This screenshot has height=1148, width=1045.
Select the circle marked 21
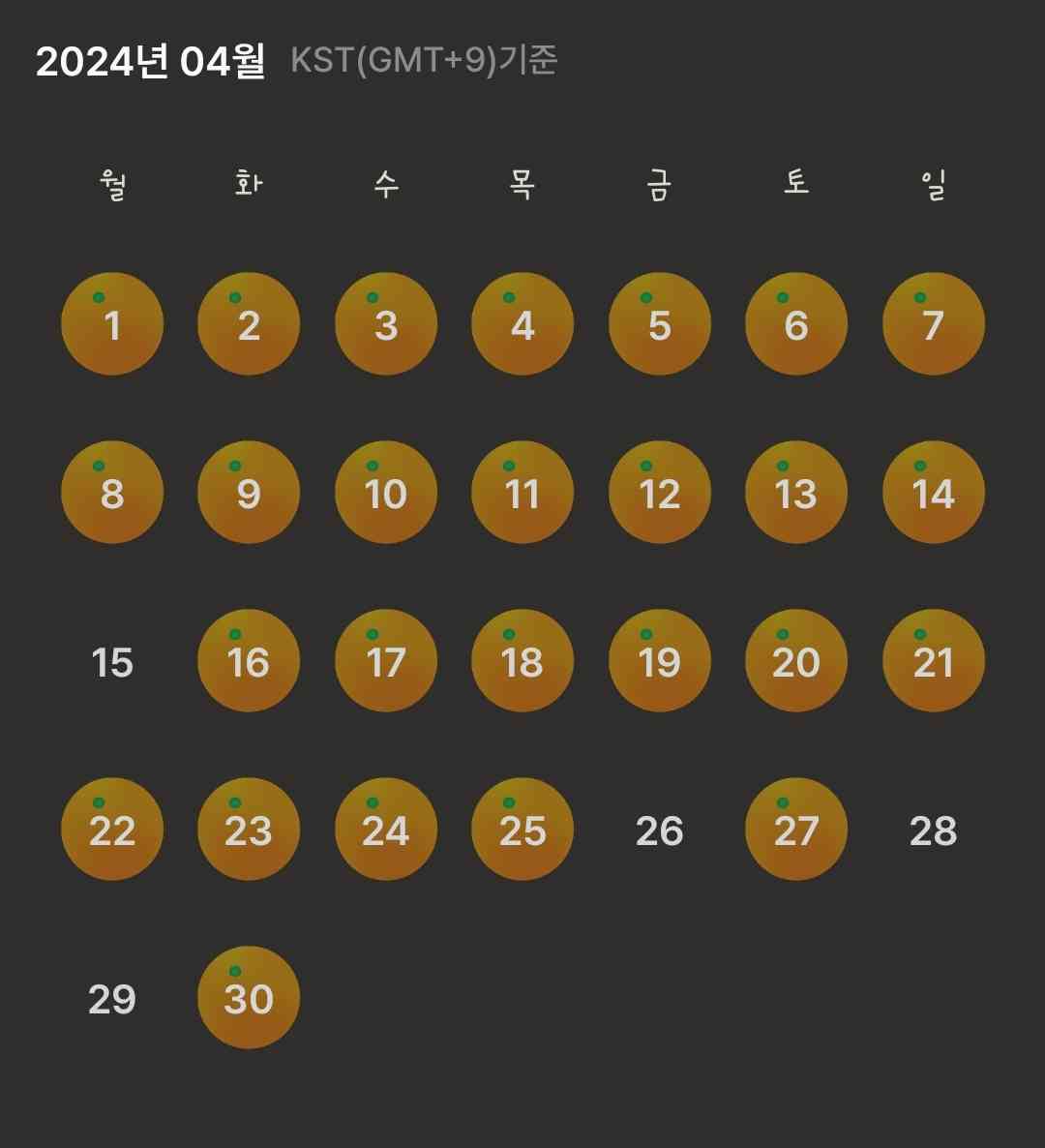tap(933, 660)
